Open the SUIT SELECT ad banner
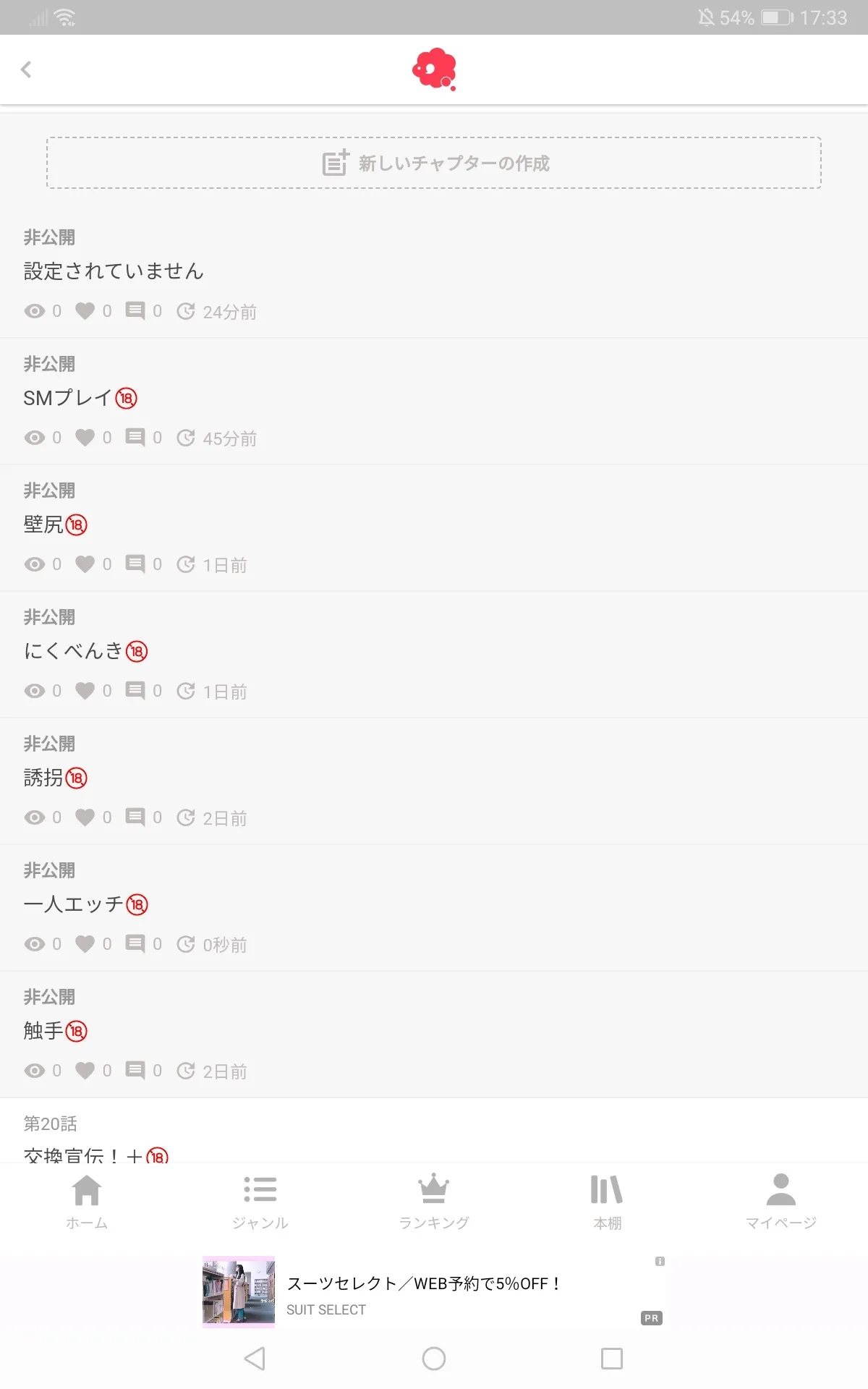The height and width of the screenshot is (1389, 868). point(423,1293)
